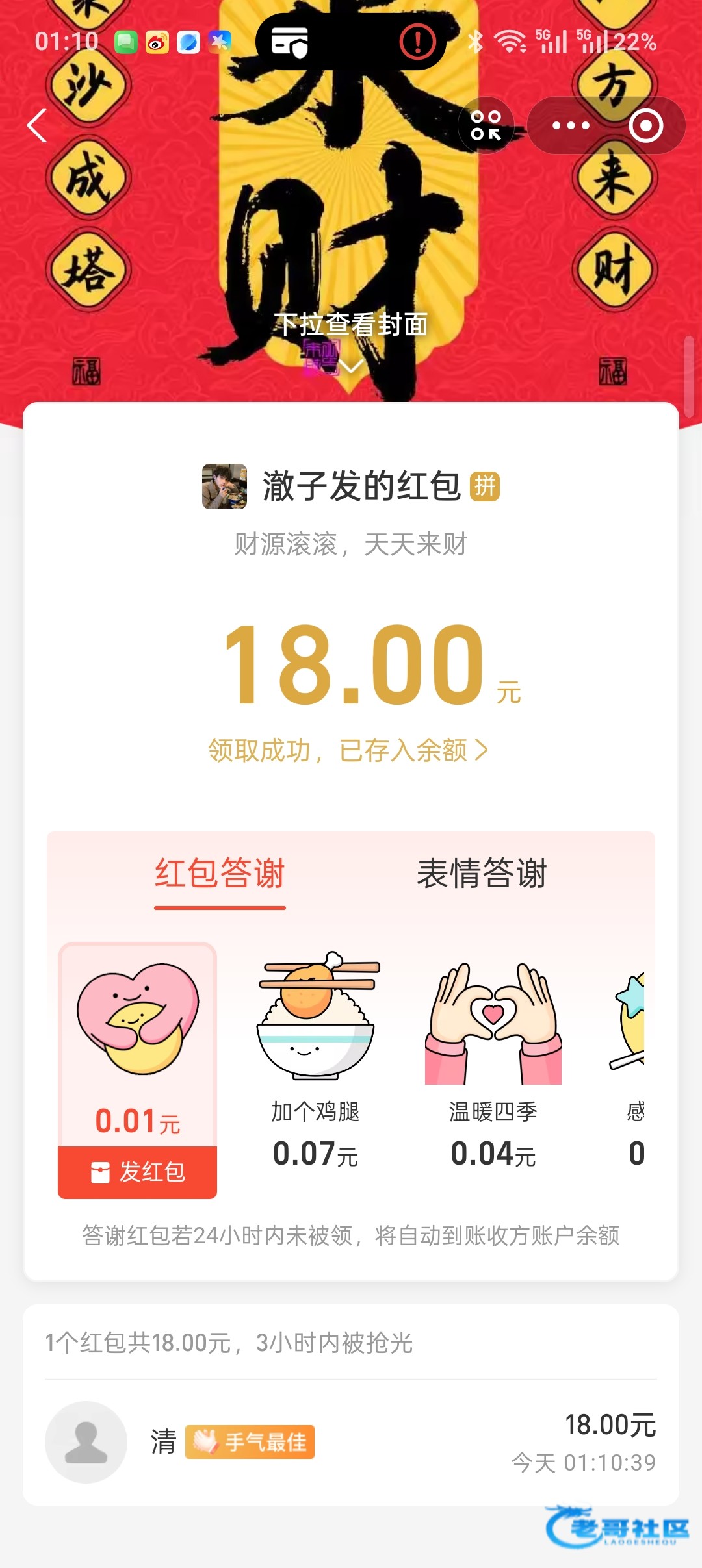Tap 发红包 to send a thank-you packet
This screenshot has height=1568, width=702.
pos(138,1172)
